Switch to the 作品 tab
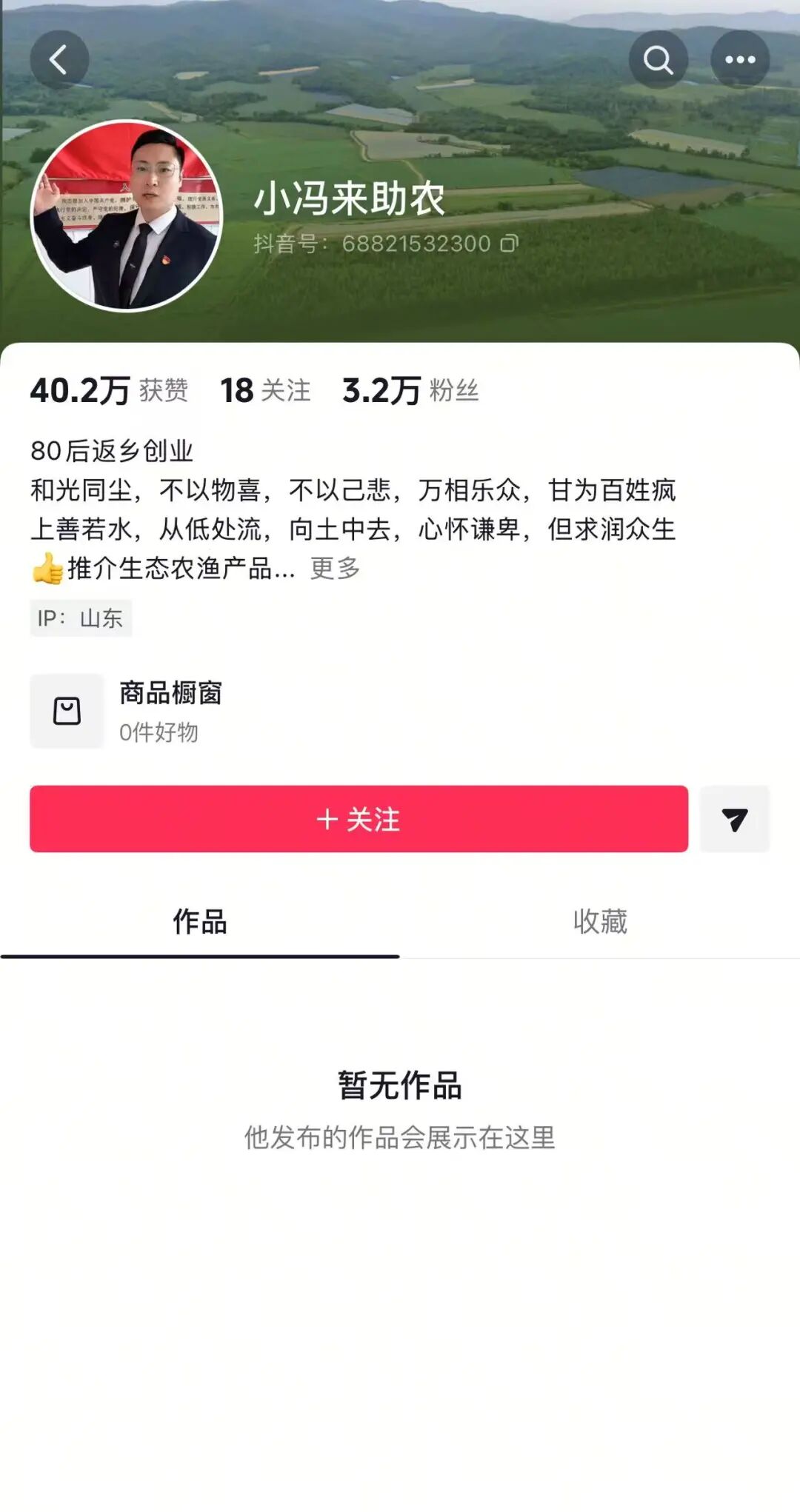800x1512 pixels. [x=200, y=923]
